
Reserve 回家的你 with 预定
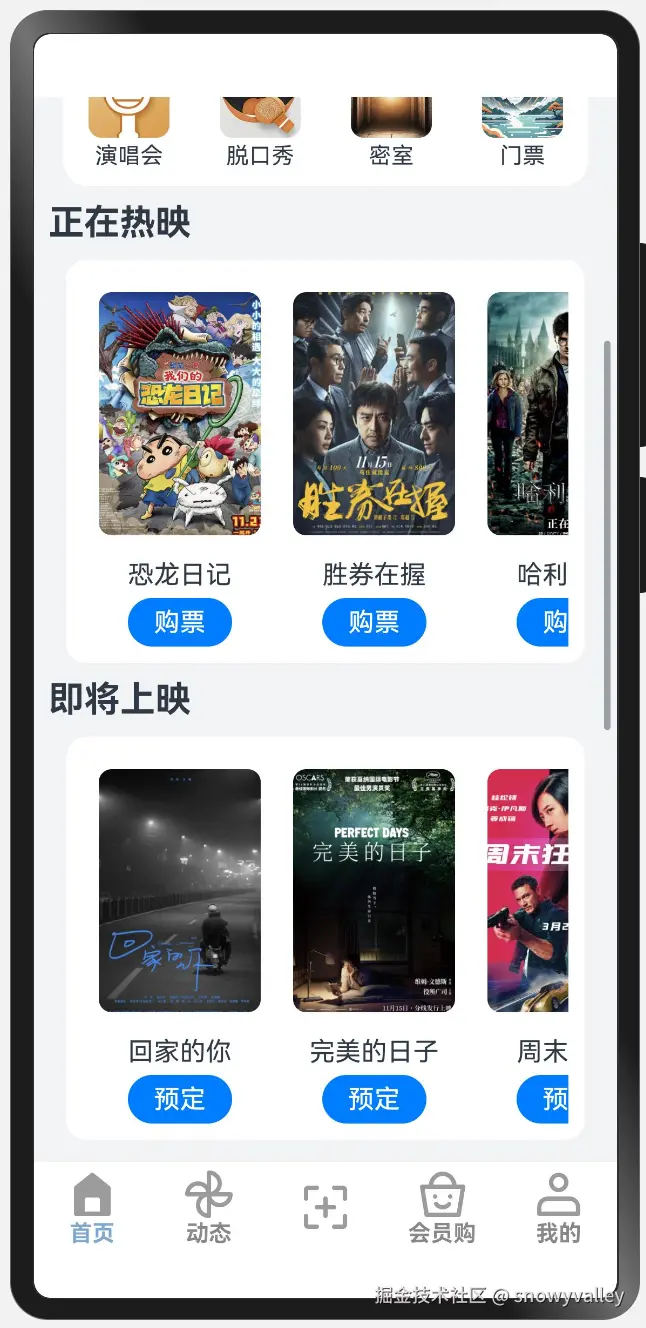(x=180, y=1099)
